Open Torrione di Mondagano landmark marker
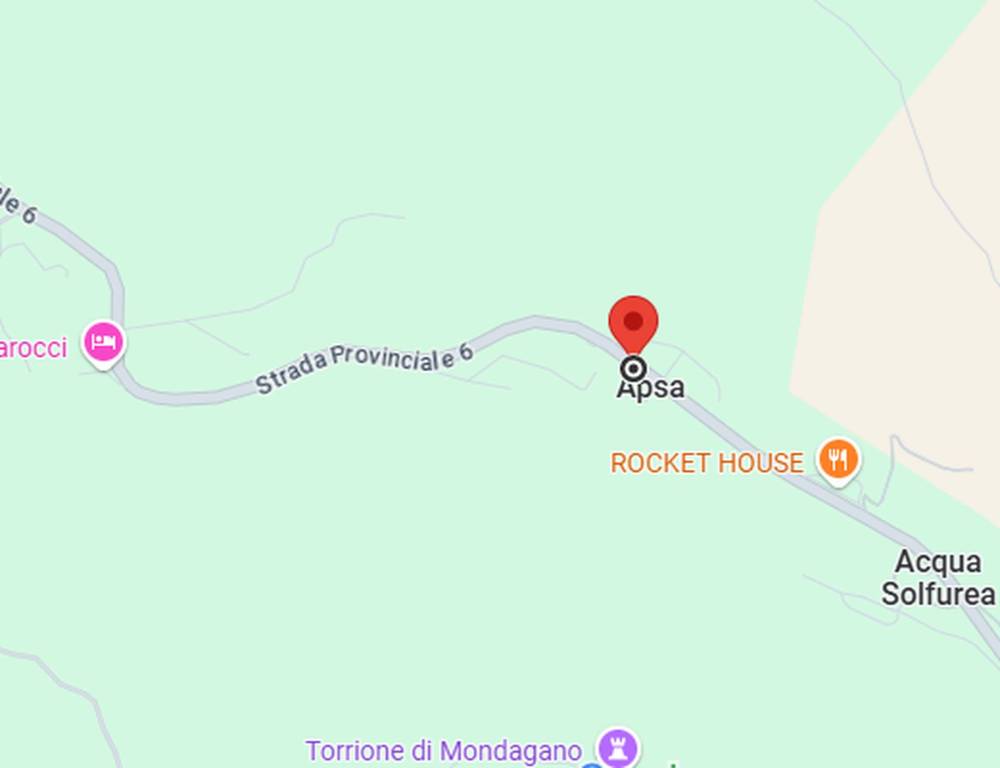Screen dimensions: 1000x768 click(617, 746)
